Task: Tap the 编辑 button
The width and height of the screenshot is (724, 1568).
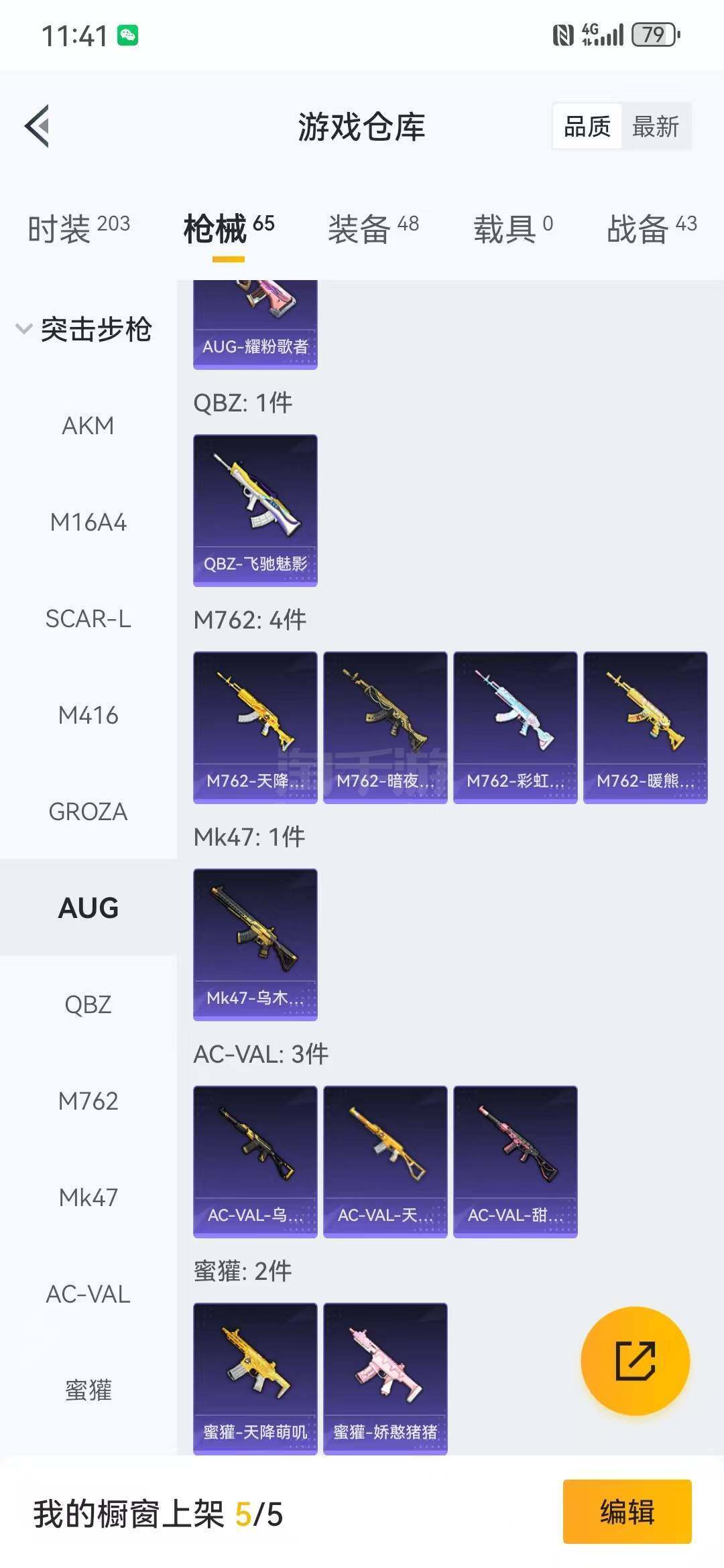Action: point(627,1512)
